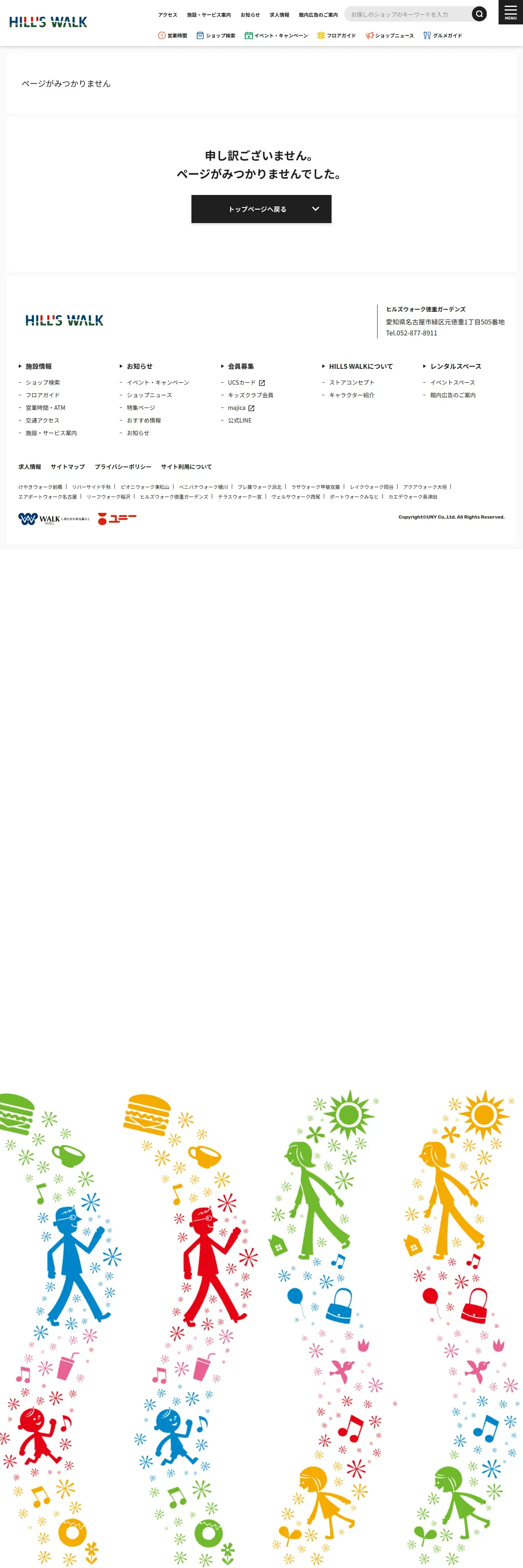This screenshot has height=1568, width=523.
Task: Tap the トップページへ戻る button
Action: (x=261, y=209)
